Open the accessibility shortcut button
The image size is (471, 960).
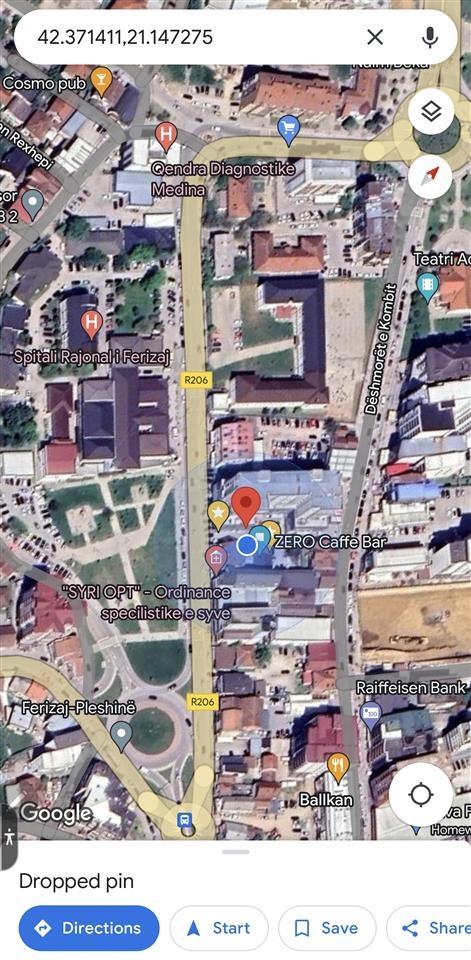(x=8, y=837)
